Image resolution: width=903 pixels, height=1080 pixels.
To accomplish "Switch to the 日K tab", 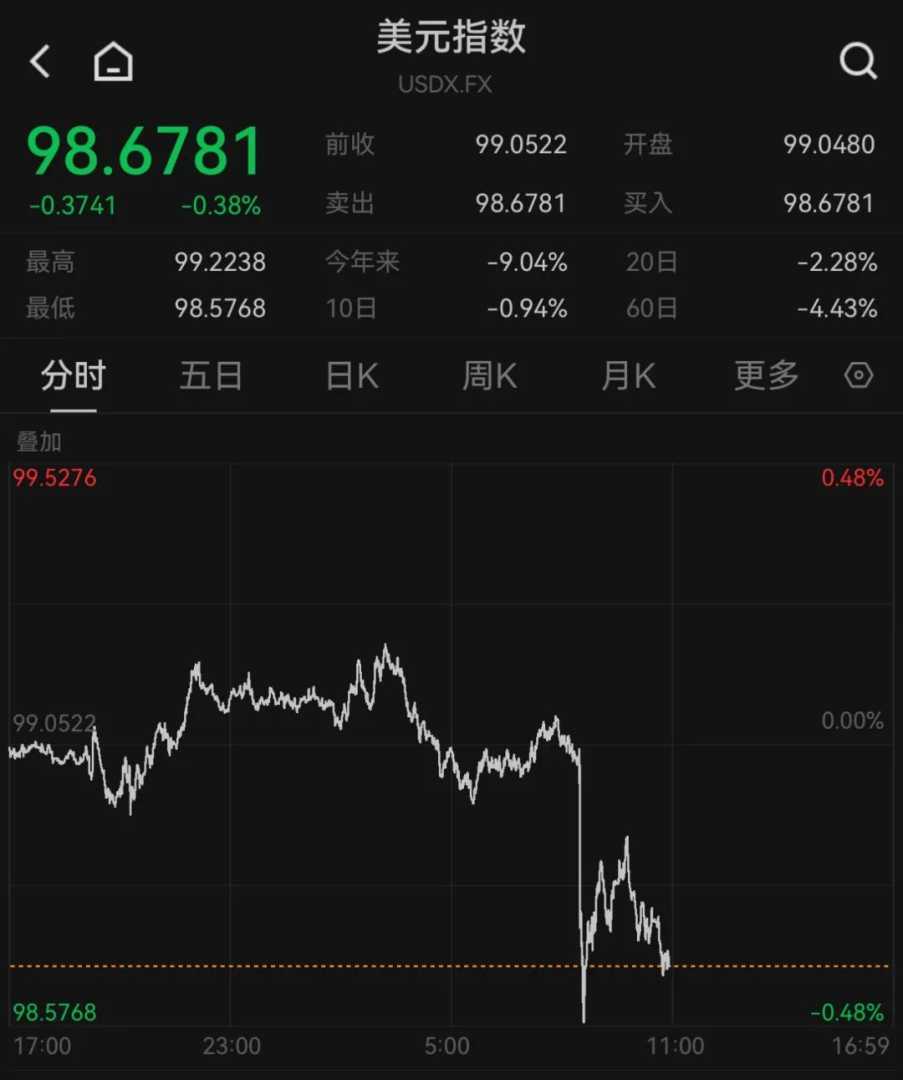I will 352,376.
